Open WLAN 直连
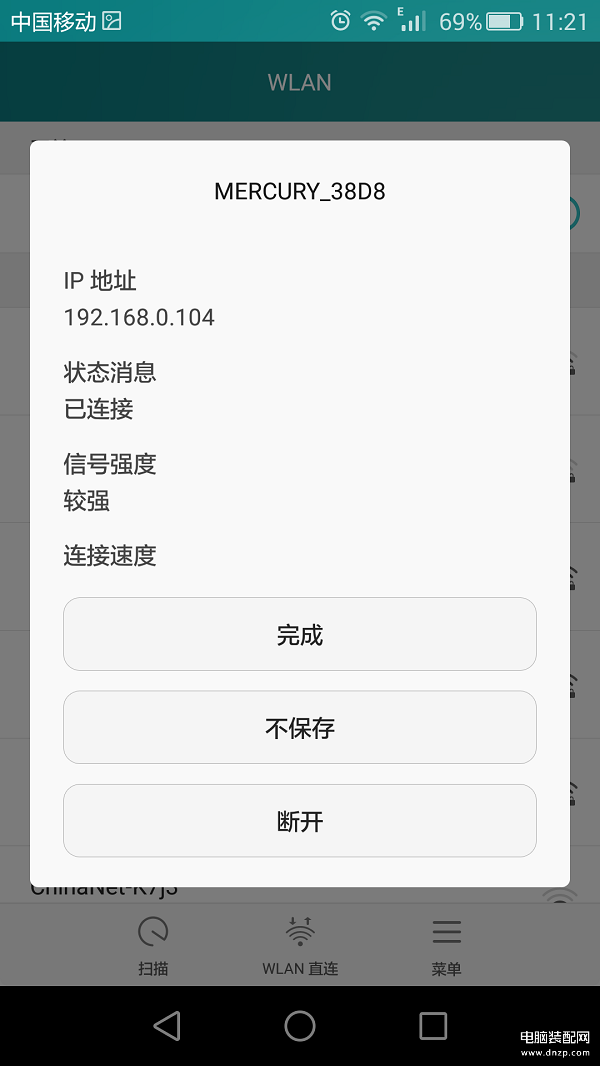 point(300,946)
